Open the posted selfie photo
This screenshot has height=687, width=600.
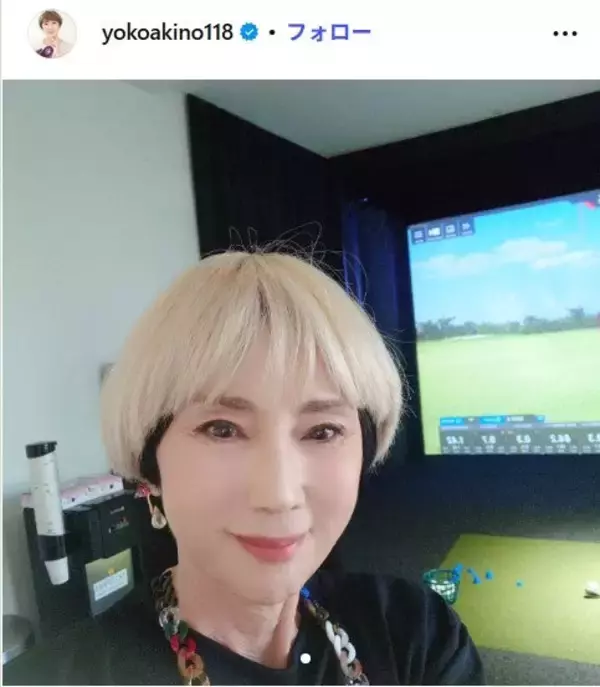300,382
